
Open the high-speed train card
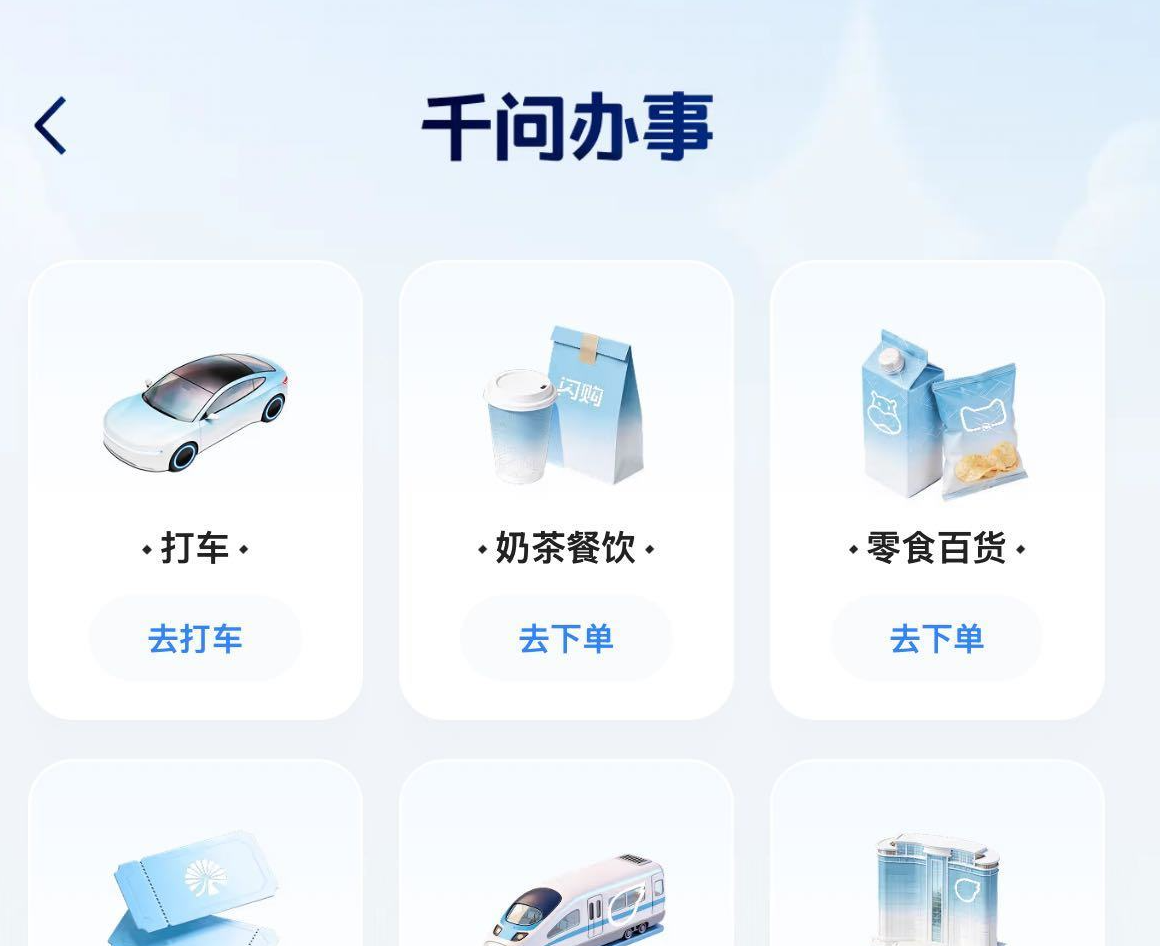click(566, 890)
